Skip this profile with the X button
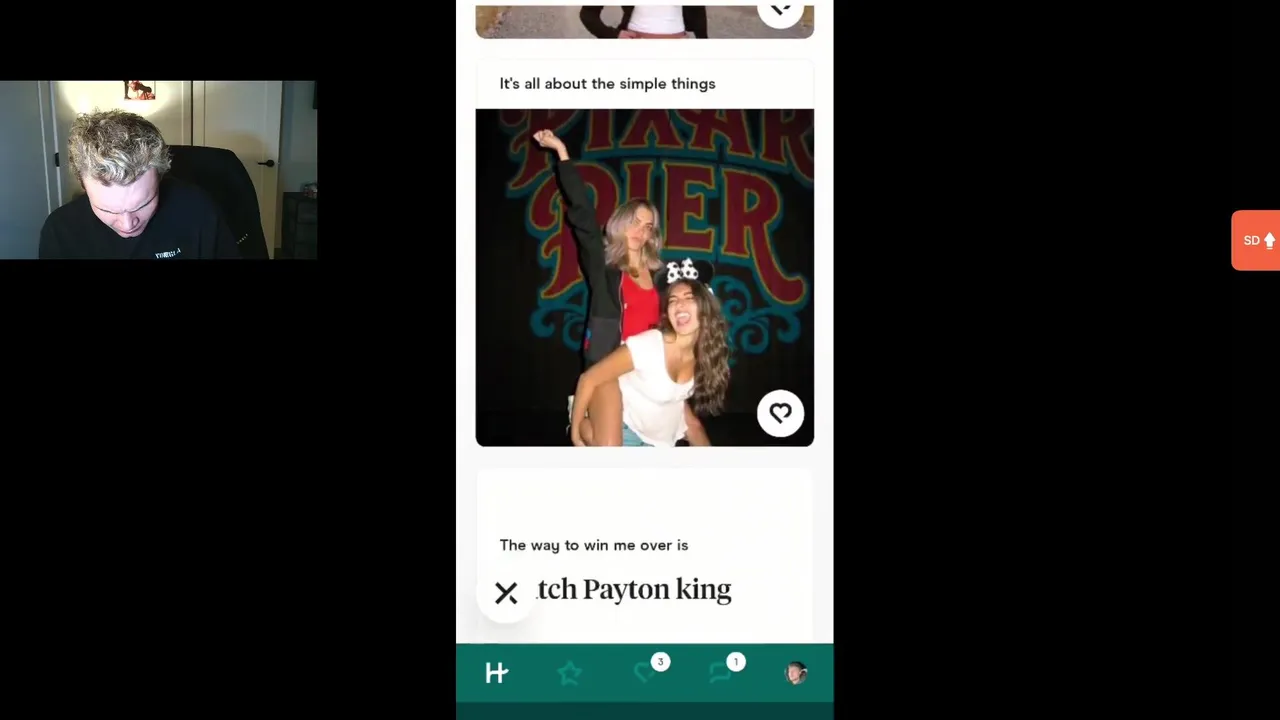This screenshot has width=1280, height=720. pyautogui.click(x=506, y=593)
